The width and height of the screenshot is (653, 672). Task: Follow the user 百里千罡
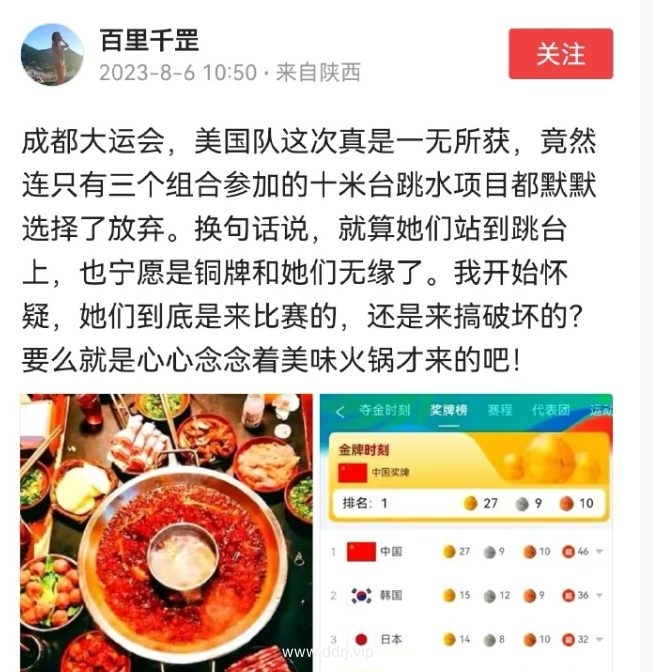coord(560,54)
